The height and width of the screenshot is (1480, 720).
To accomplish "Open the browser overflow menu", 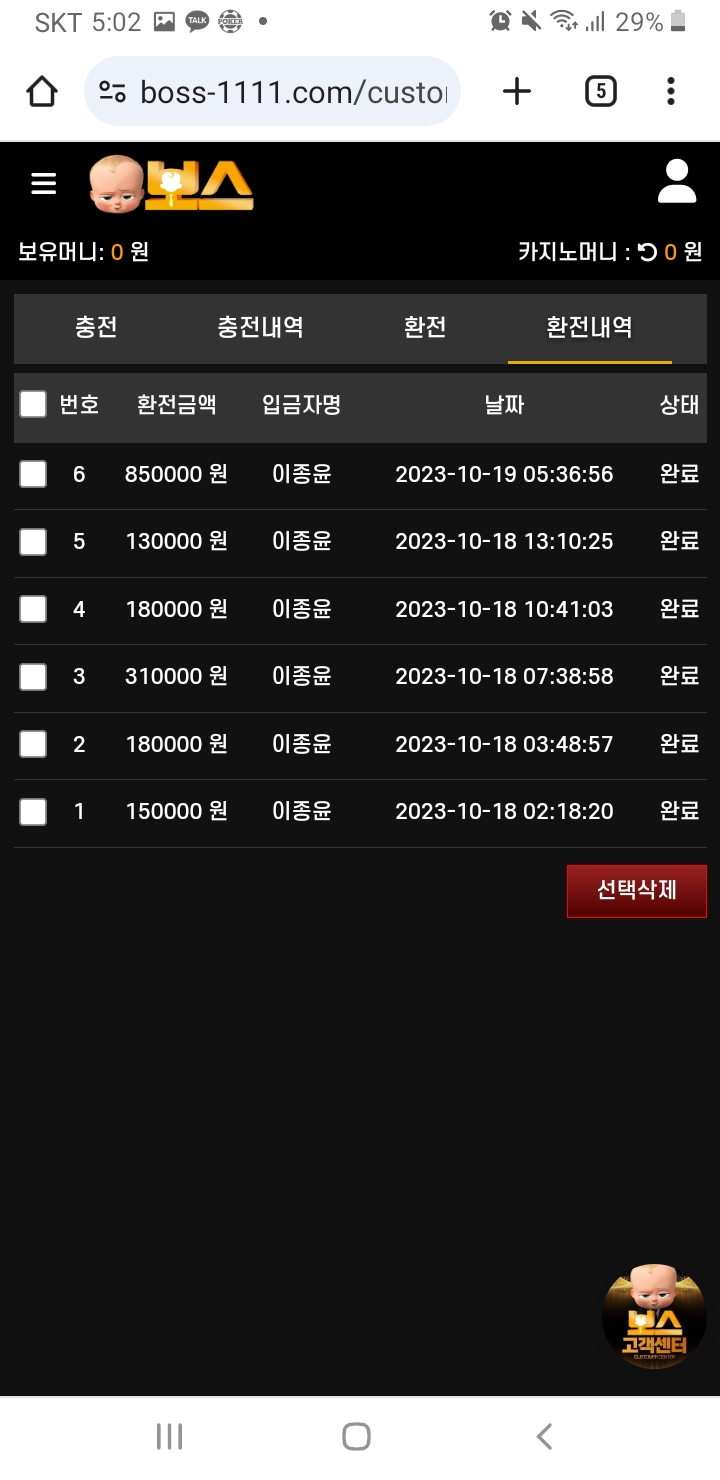I will [x=671, y=92].
